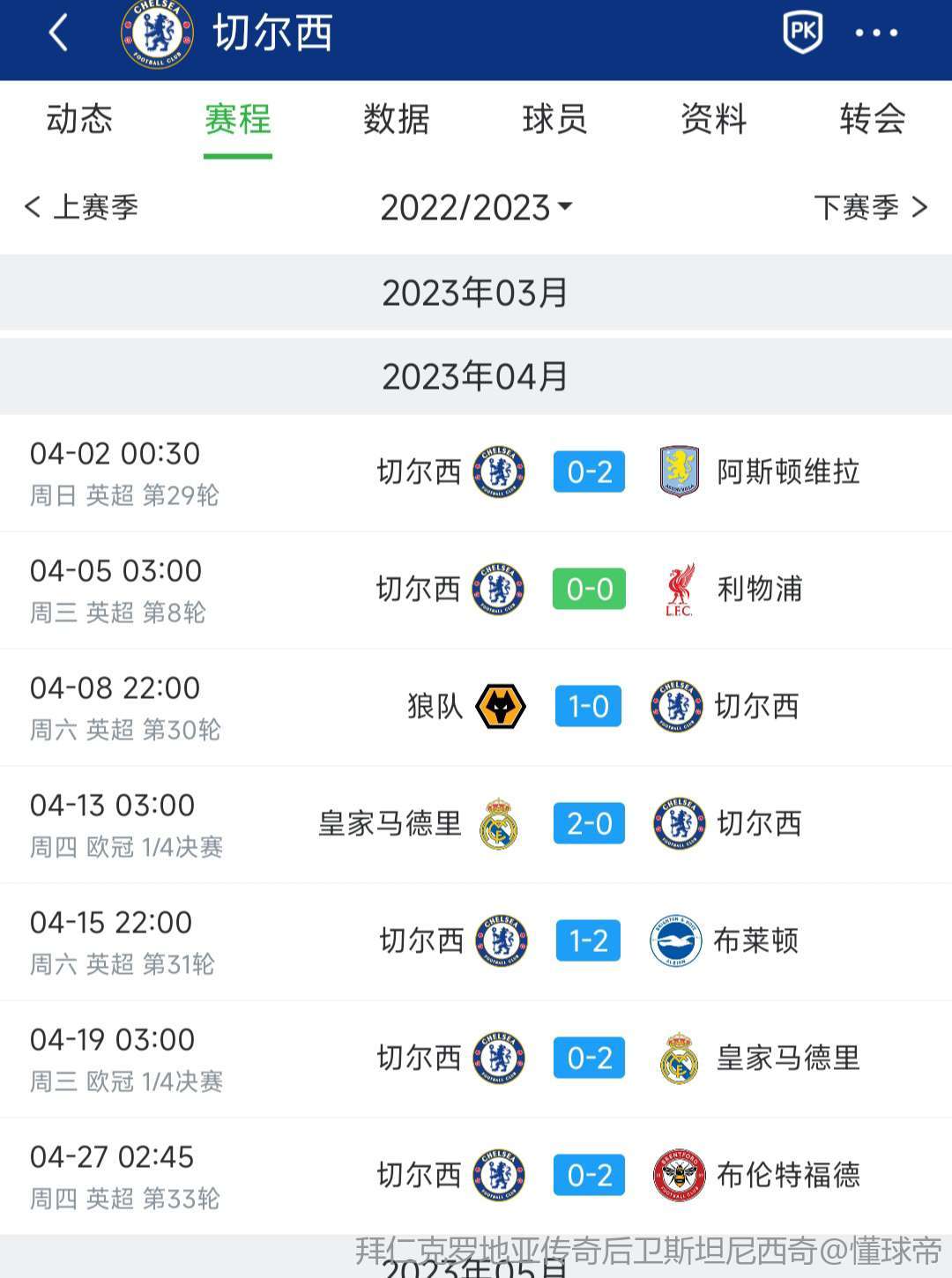This screenshot has width=952, height=1278.
Task: Open the PK comparison icon
Action: coord(802,33)
